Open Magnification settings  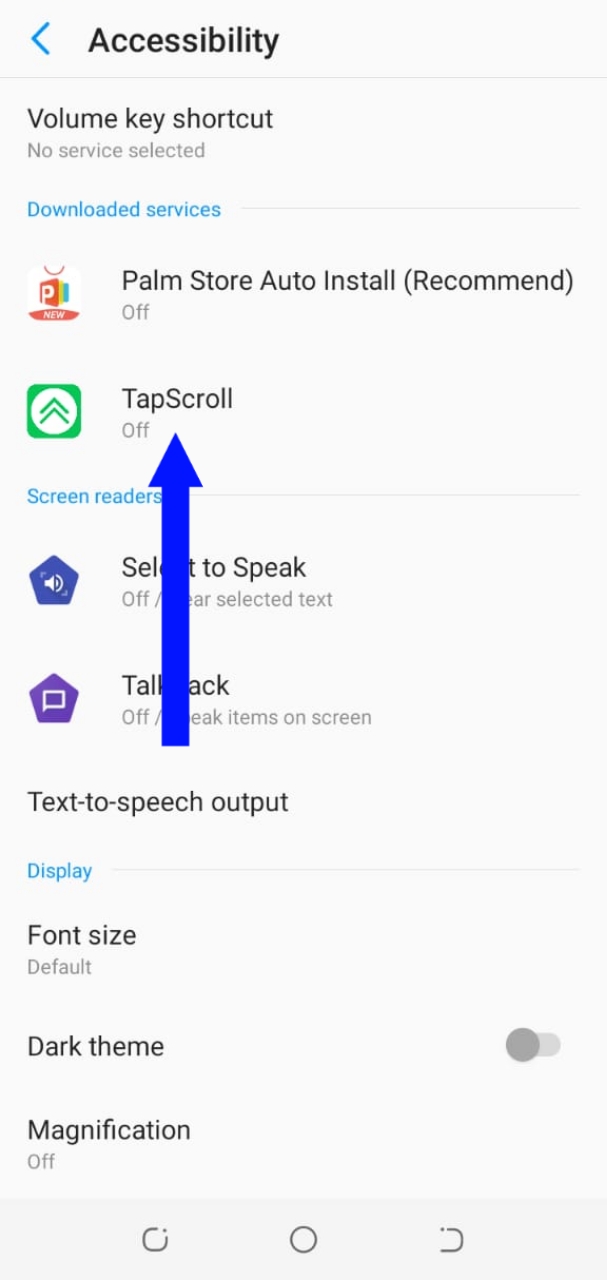click(108, 1143)
